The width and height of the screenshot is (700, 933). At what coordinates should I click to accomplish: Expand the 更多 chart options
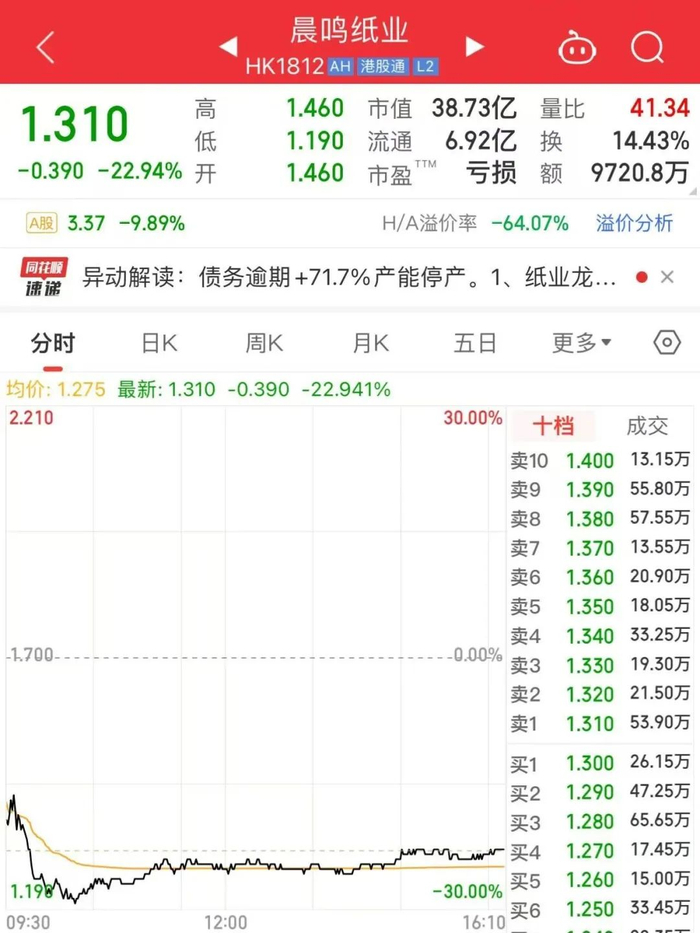581,344
